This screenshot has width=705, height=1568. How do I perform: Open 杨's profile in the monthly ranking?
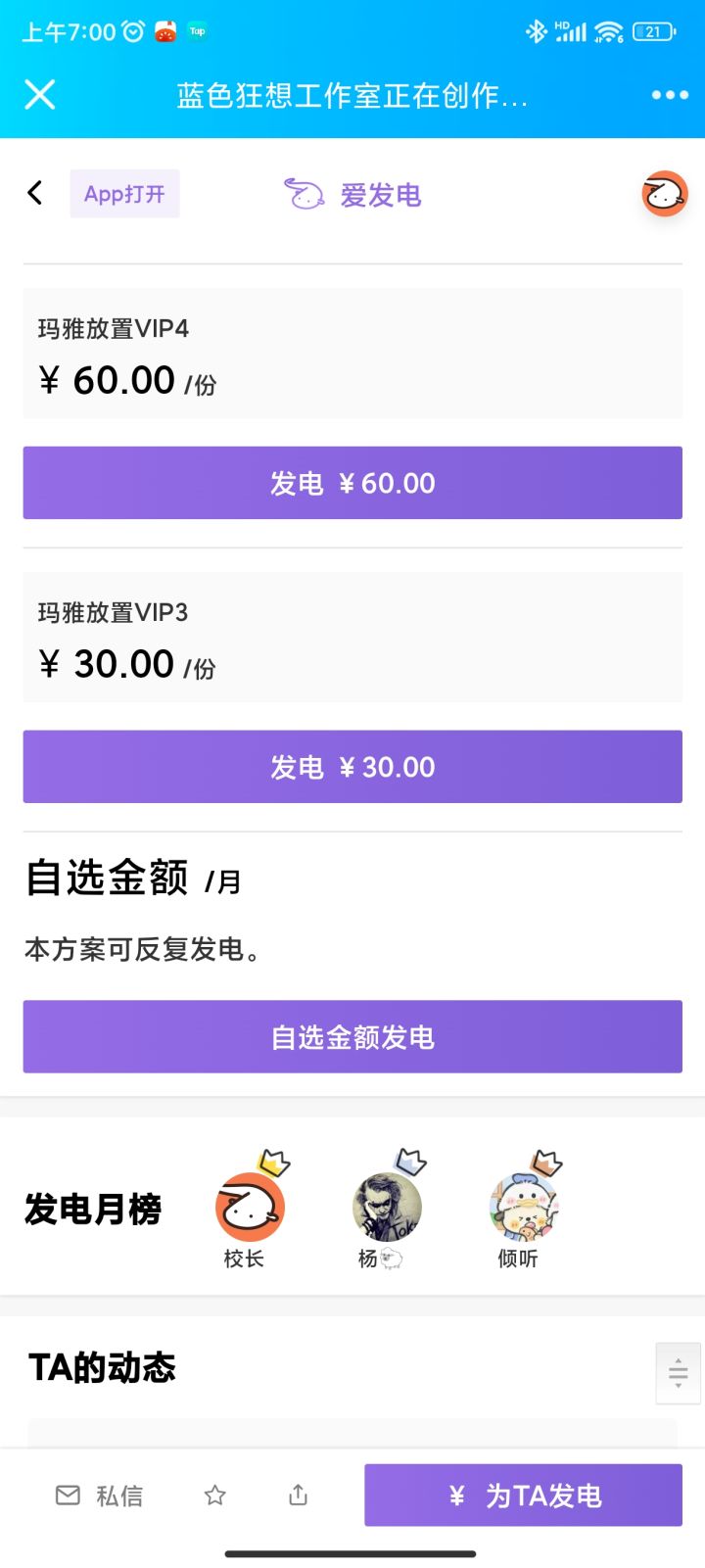point(387,1209)
